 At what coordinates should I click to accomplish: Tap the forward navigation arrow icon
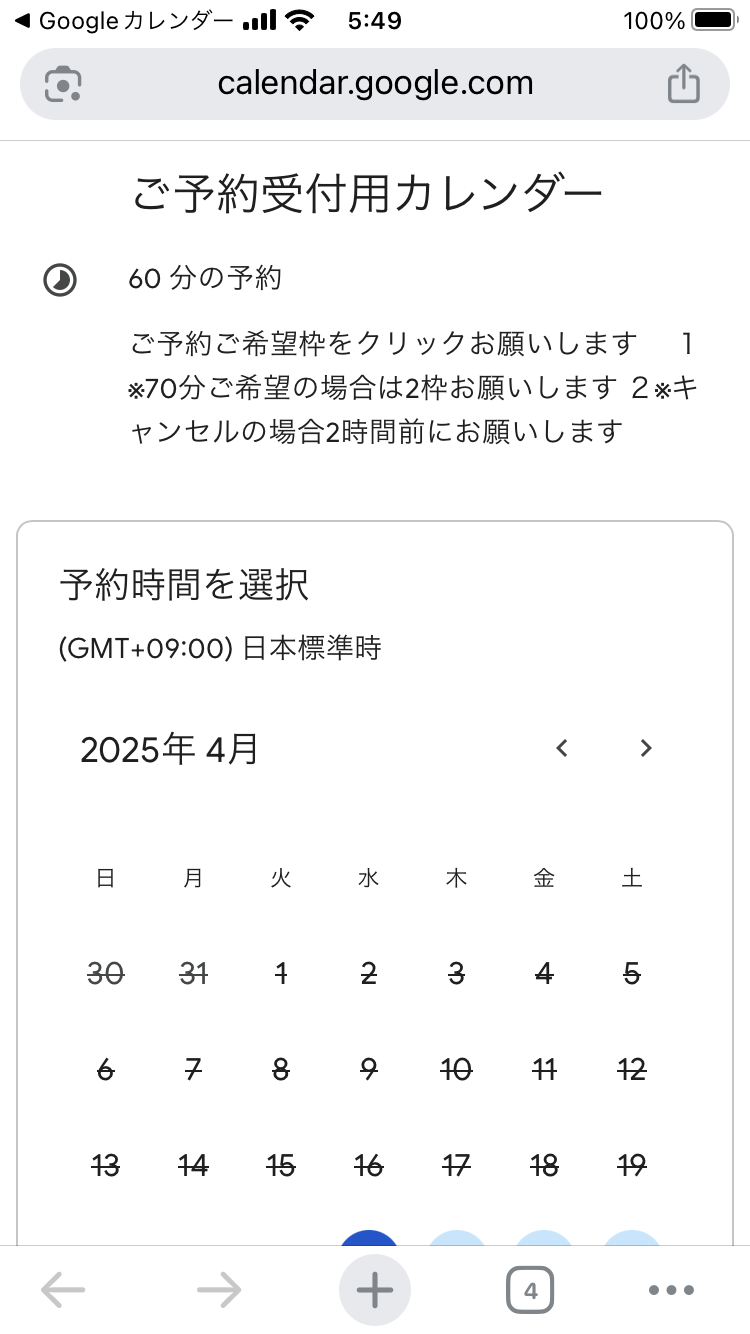pyautogui.click(x=218, y=1289)
